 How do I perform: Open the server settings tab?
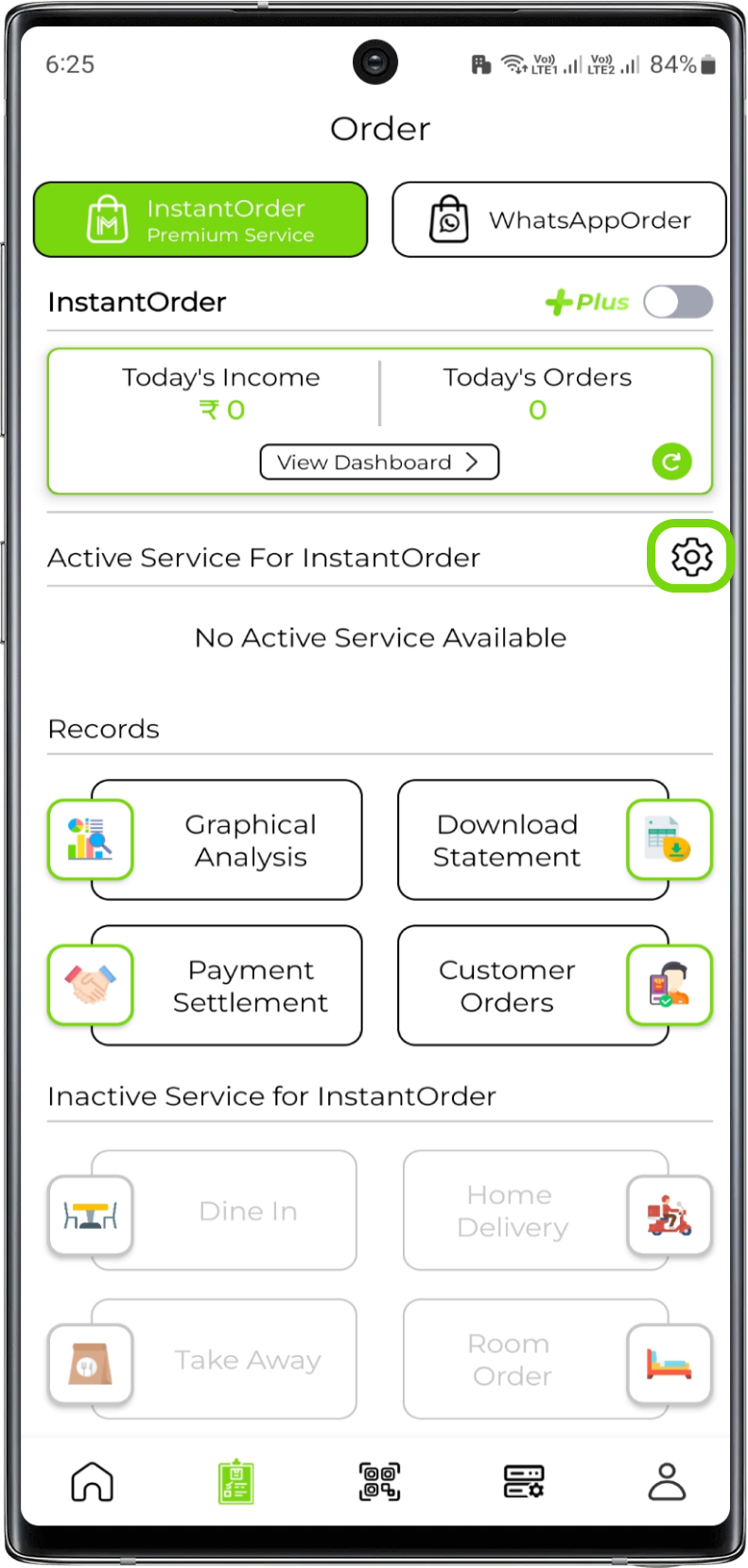523,1481
